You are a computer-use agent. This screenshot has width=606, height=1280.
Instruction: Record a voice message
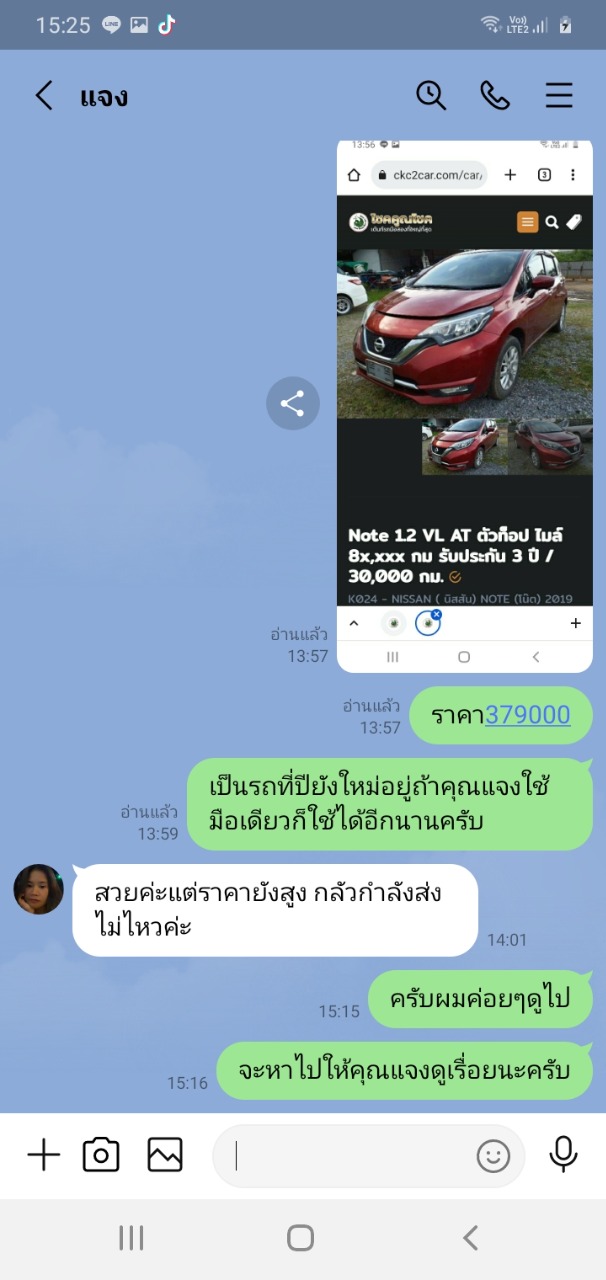pos(563,1155)
